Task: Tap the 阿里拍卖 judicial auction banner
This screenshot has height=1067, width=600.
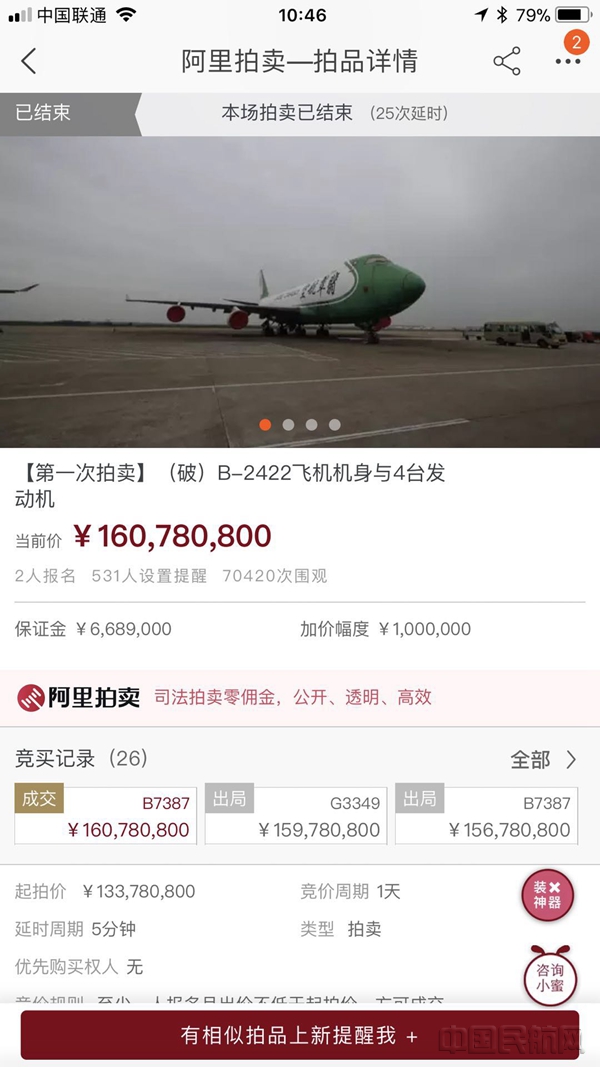Action: pos(300,697)
